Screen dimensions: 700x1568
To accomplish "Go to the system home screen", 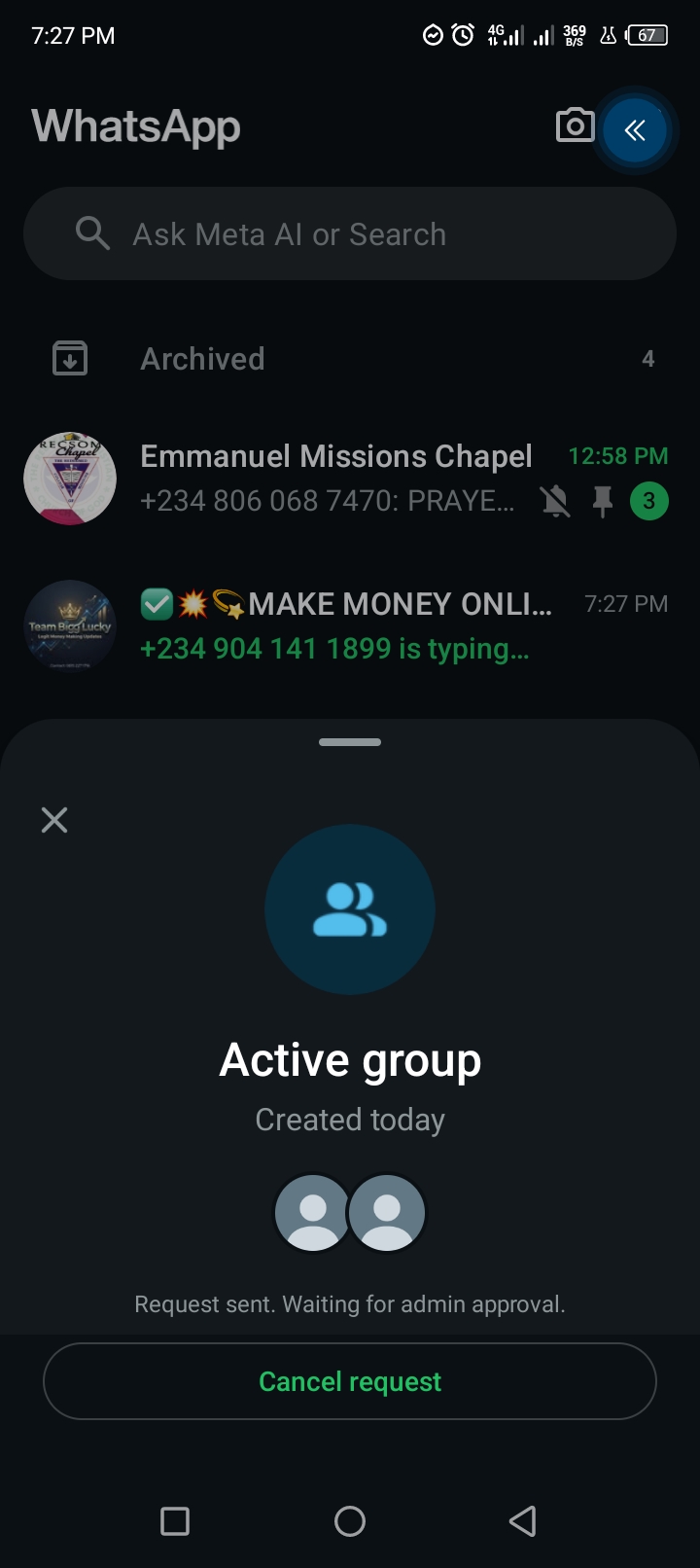I will coord(350,1520).
